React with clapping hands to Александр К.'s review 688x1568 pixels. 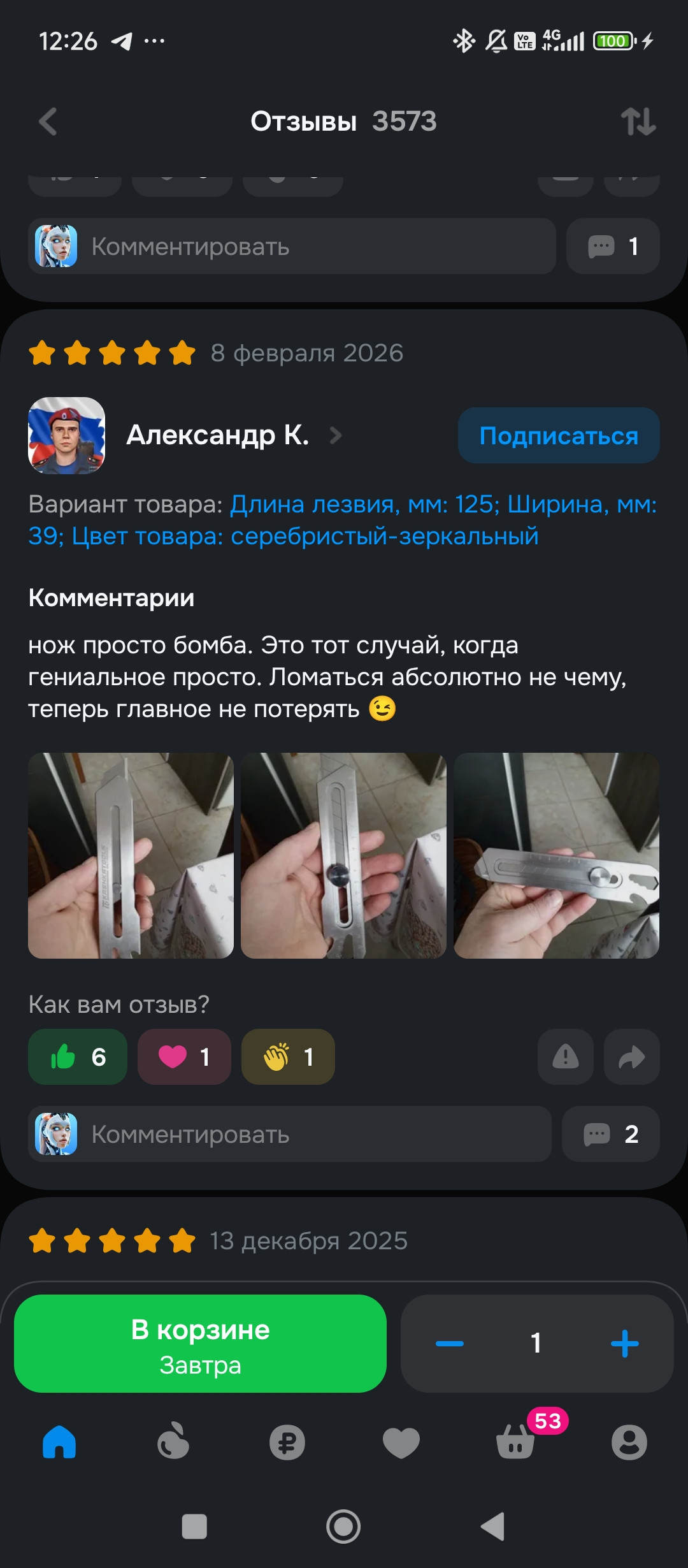[x=288, y=1057]
